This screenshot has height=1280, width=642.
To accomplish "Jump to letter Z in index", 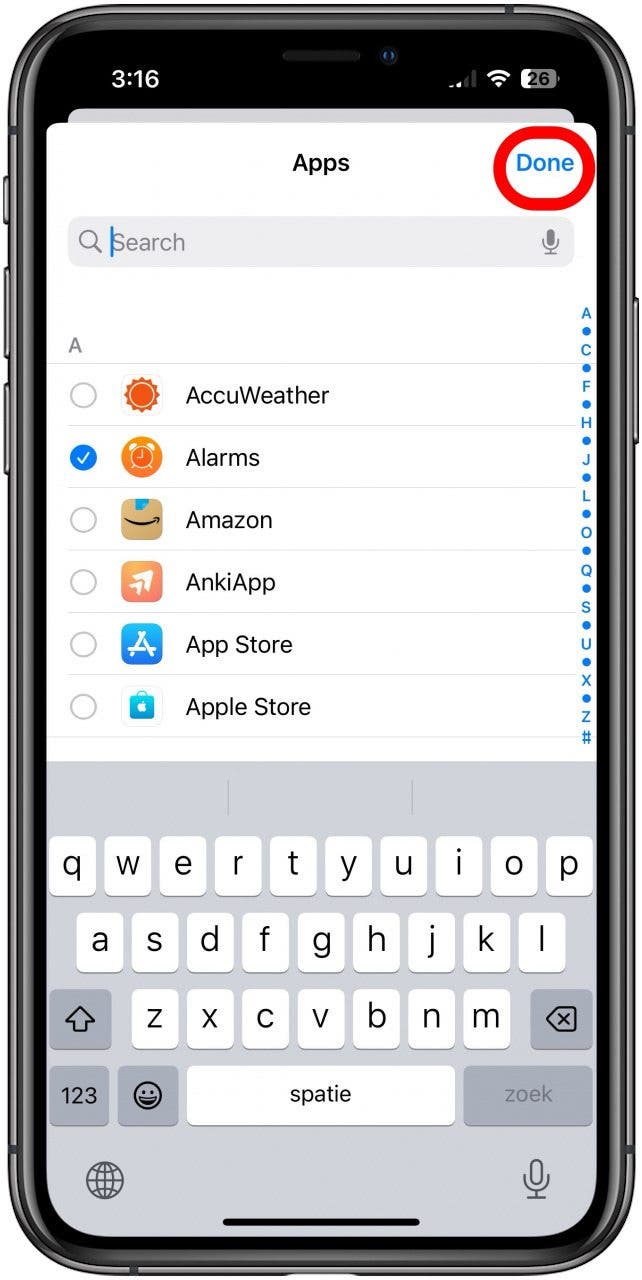I will [586, 717].
